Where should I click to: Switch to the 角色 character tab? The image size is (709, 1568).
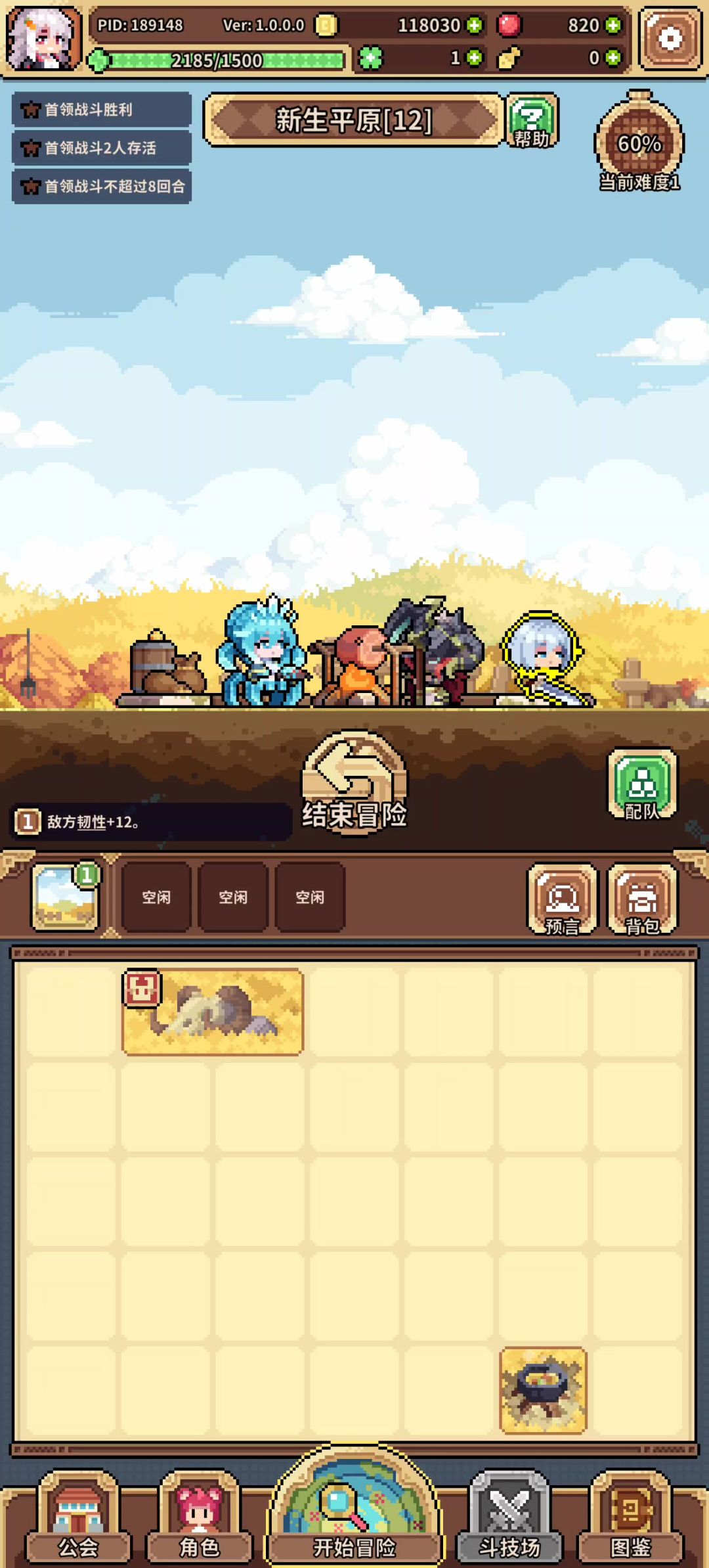[199, 1522]
